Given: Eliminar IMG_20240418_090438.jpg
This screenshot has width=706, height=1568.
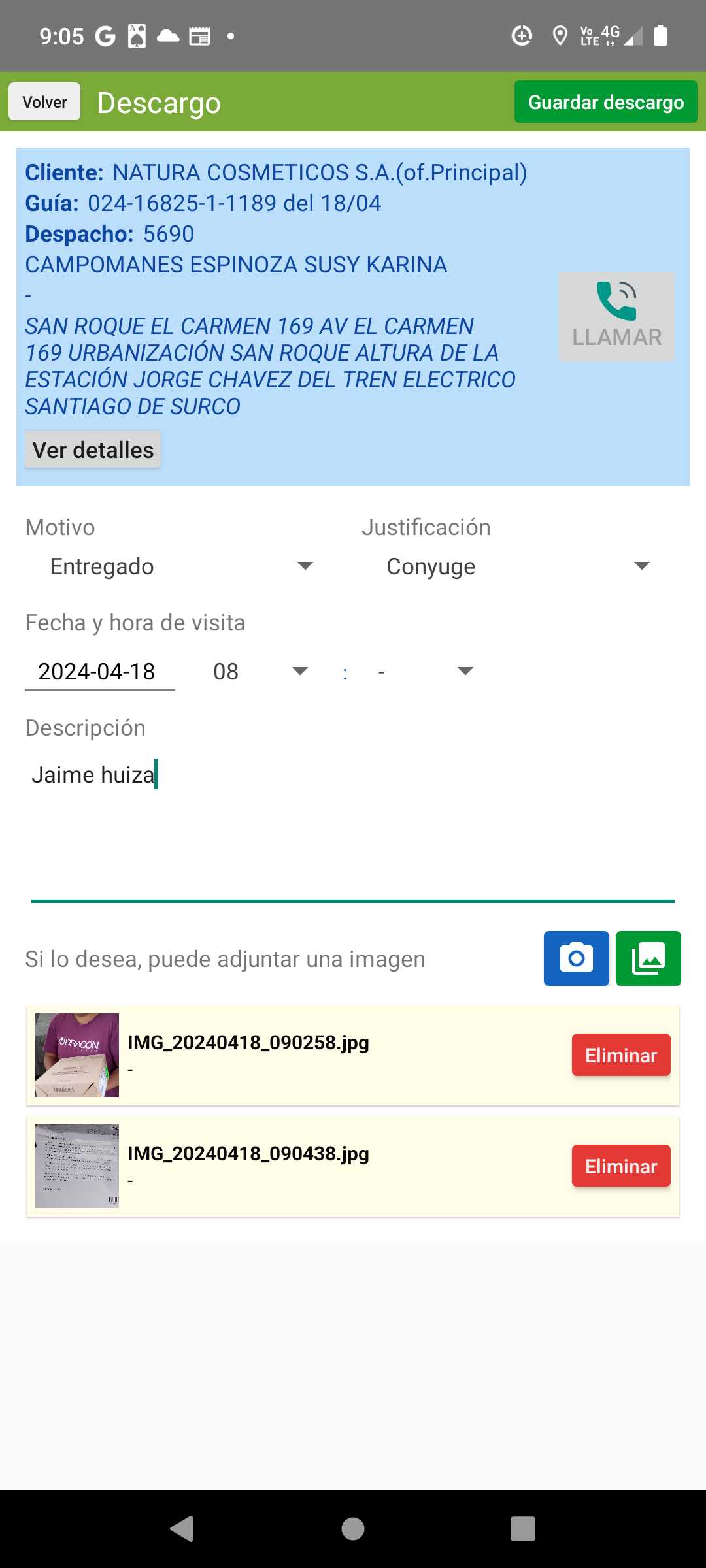Looking at the screenshot, I should [x=620, y=1166].
